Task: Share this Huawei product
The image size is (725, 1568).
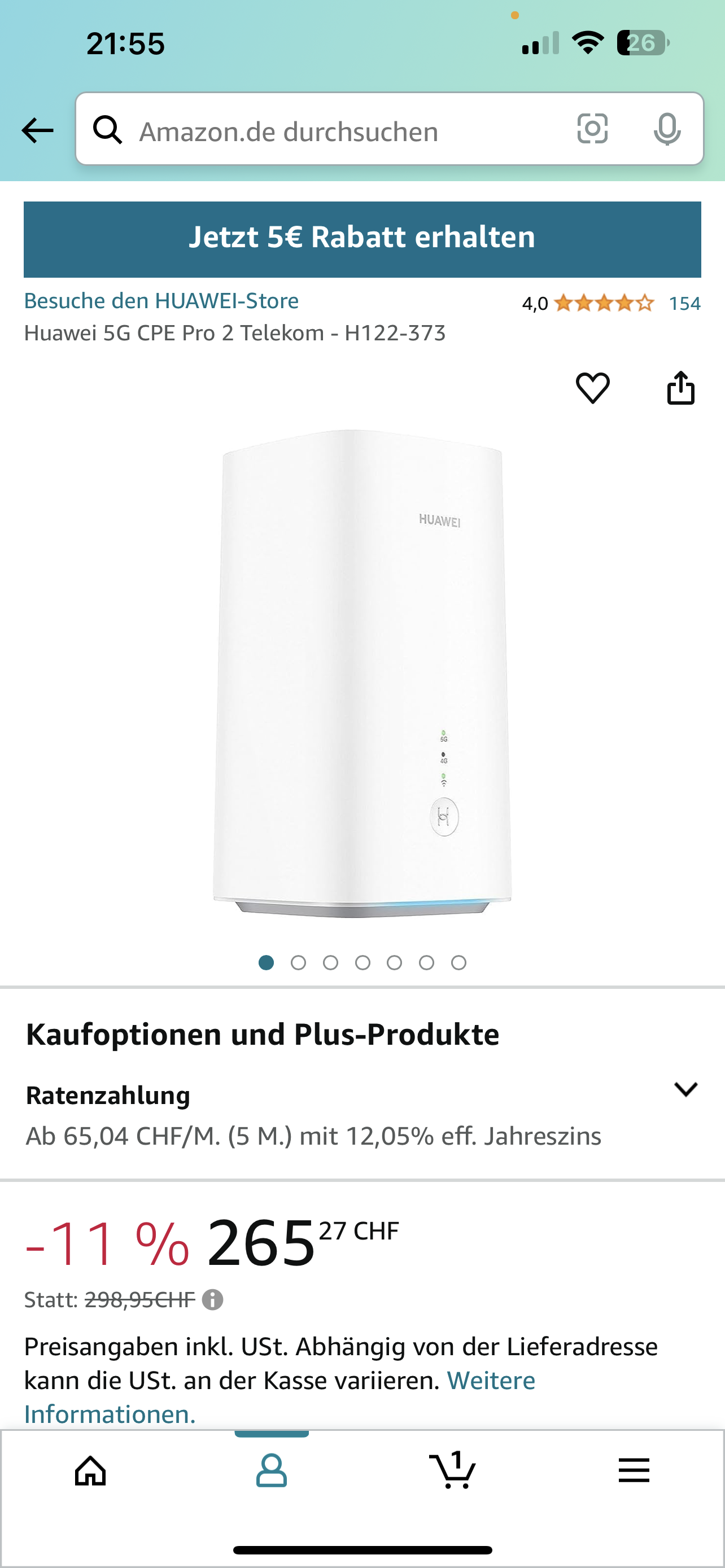Action: 680,388
